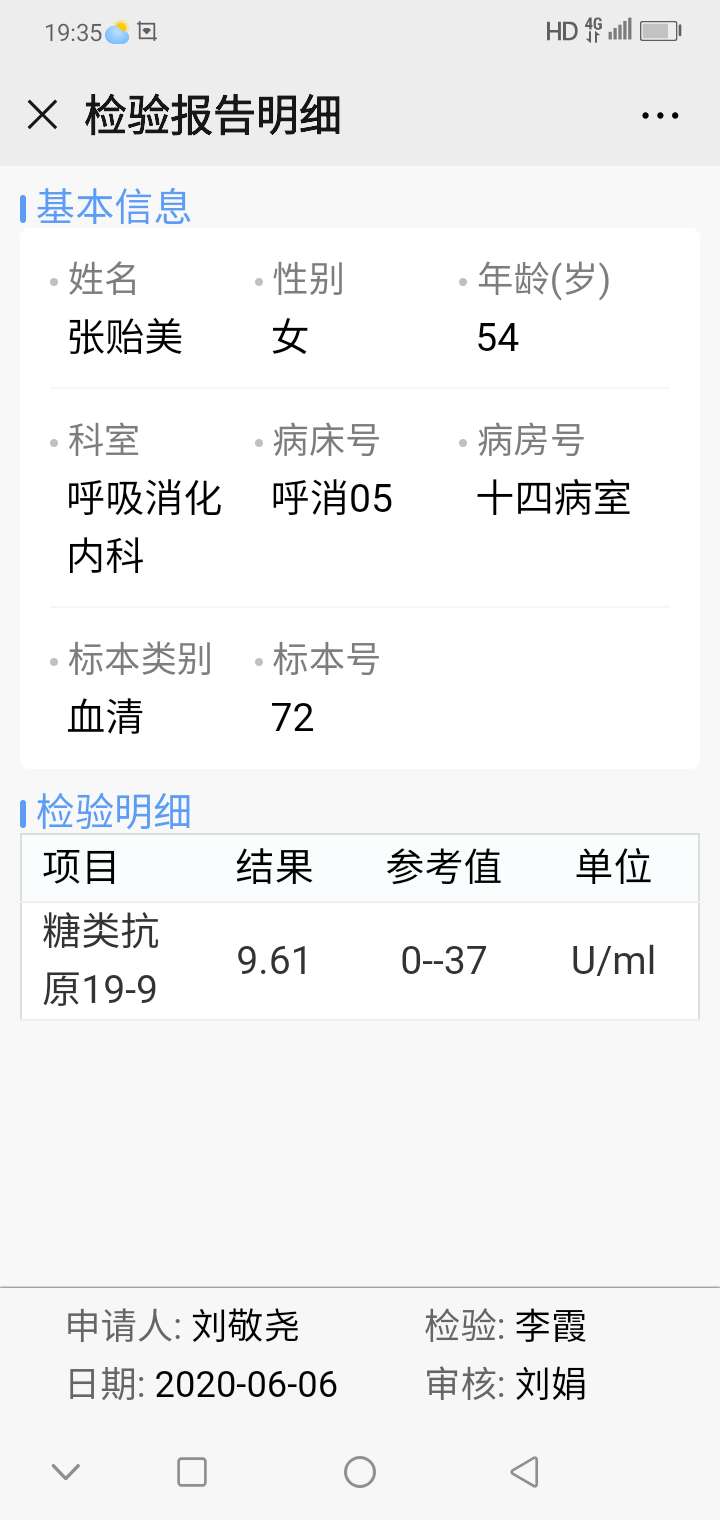The image size is (720, 1520).
Task: Tap the system back triangle button
Action: [x=524, y=1471]
